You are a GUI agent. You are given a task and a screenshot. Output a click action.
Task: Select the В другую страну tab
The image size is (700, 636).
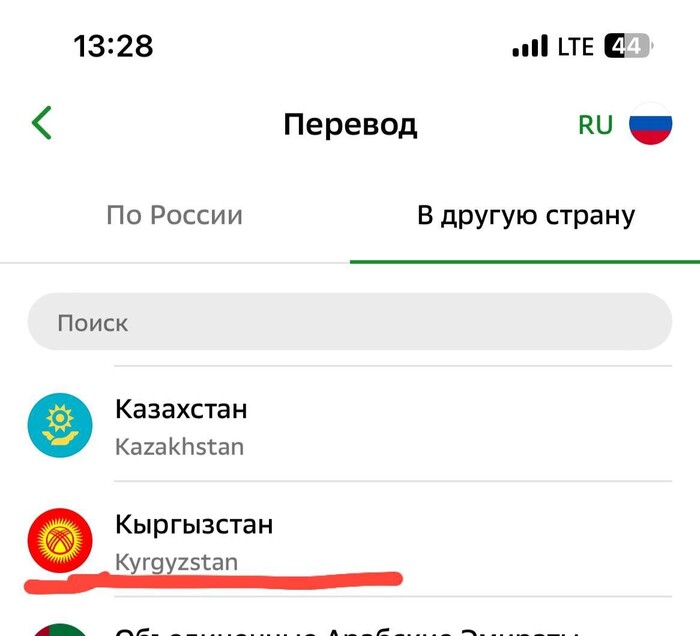pyautogui.click(x=525, y=215)
